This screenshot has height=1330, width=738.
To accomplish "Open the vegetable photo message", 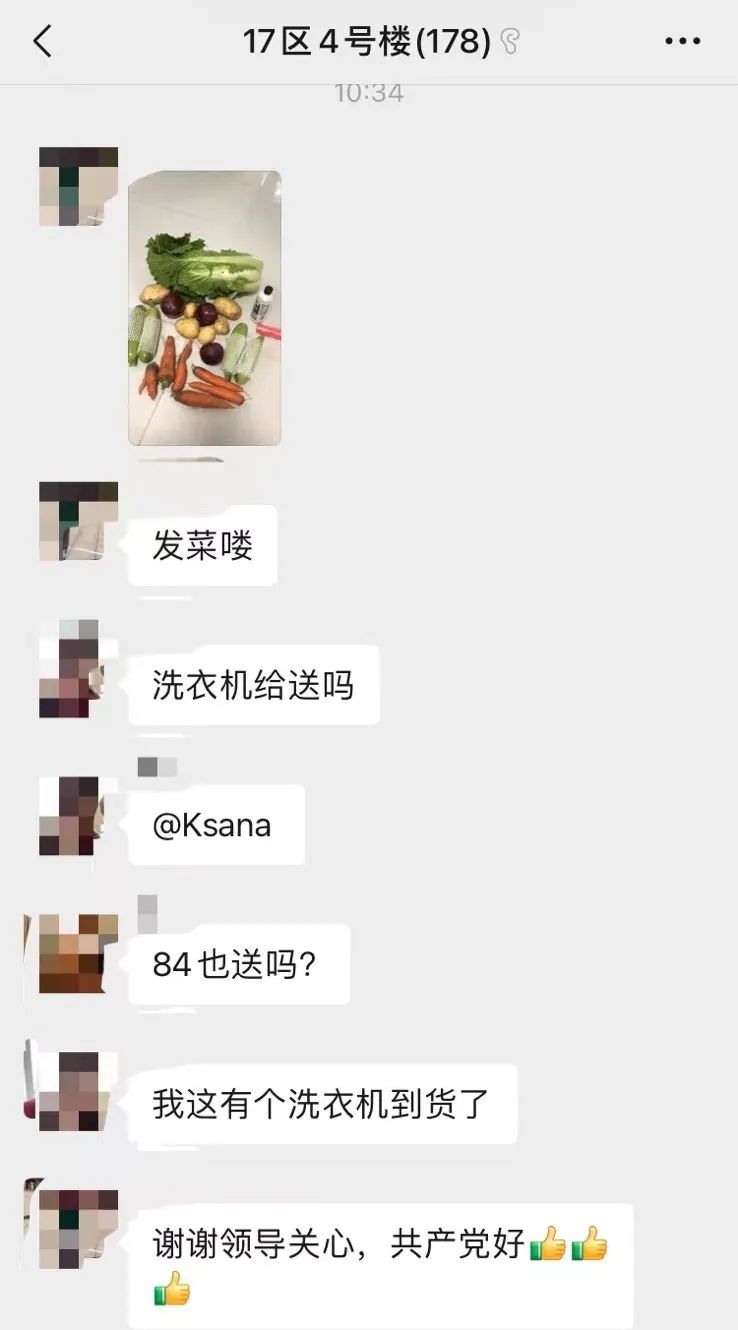I will [204, 308].
